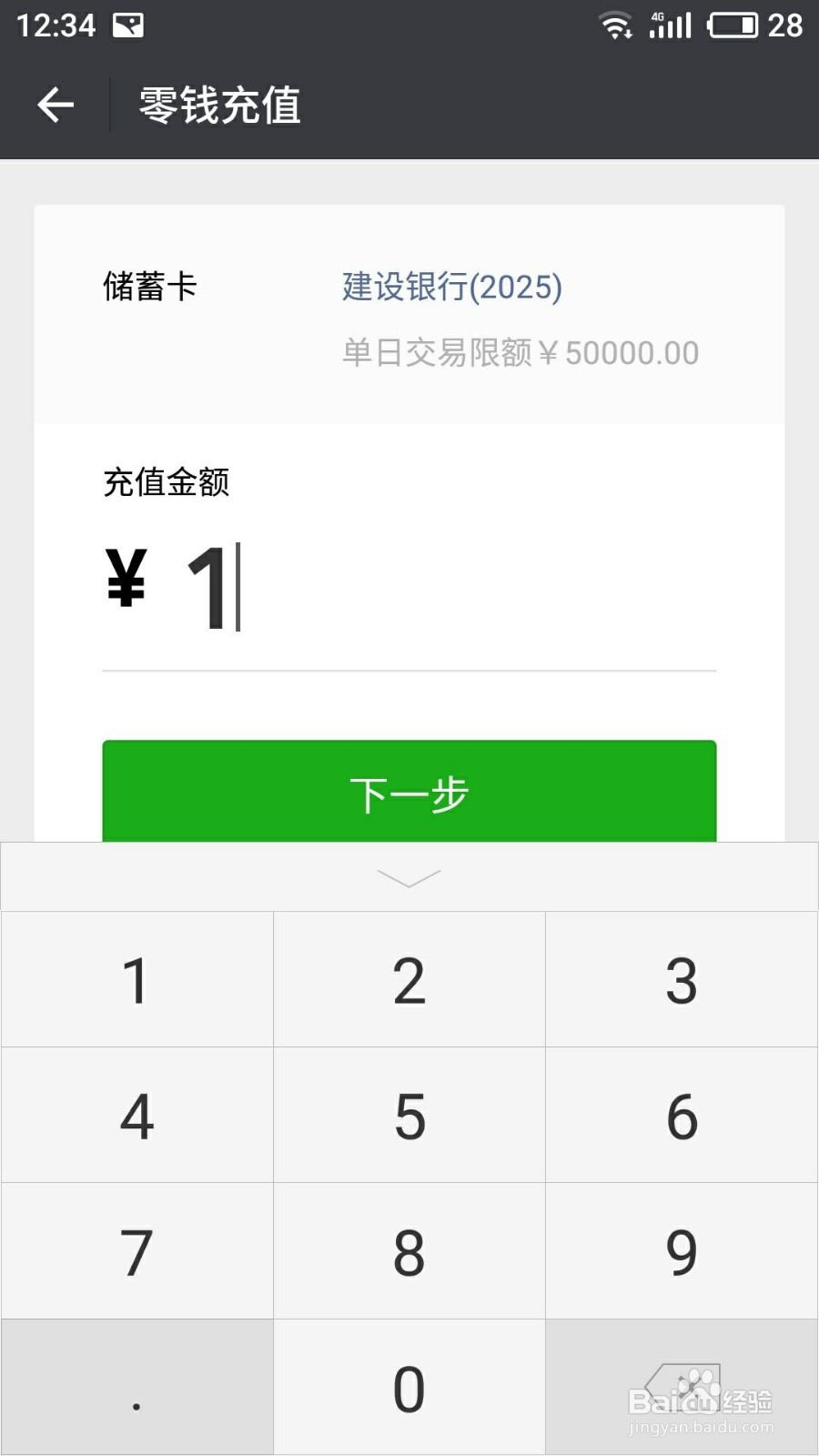Tap the battery indicator icon

[733, 25]
